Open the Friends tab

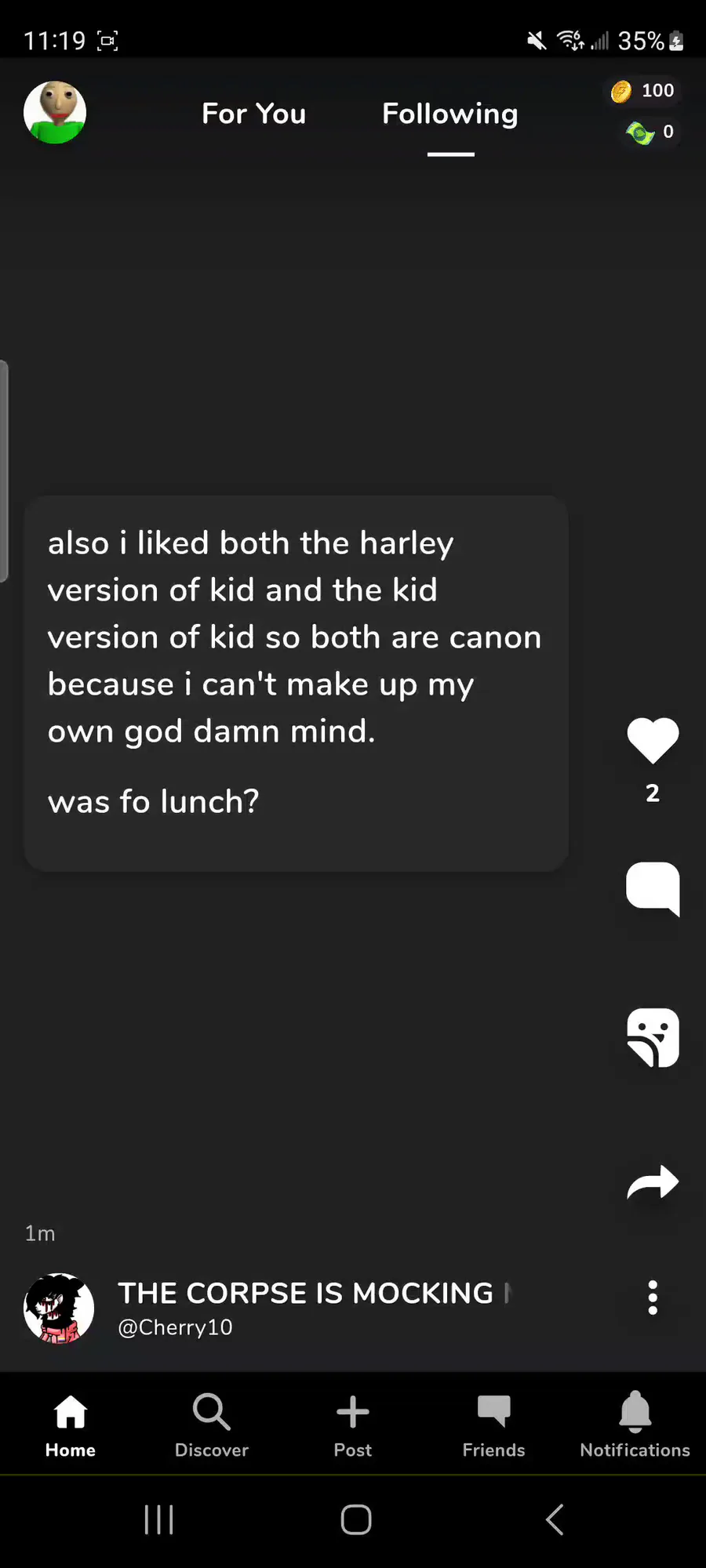click(494, 1425)
